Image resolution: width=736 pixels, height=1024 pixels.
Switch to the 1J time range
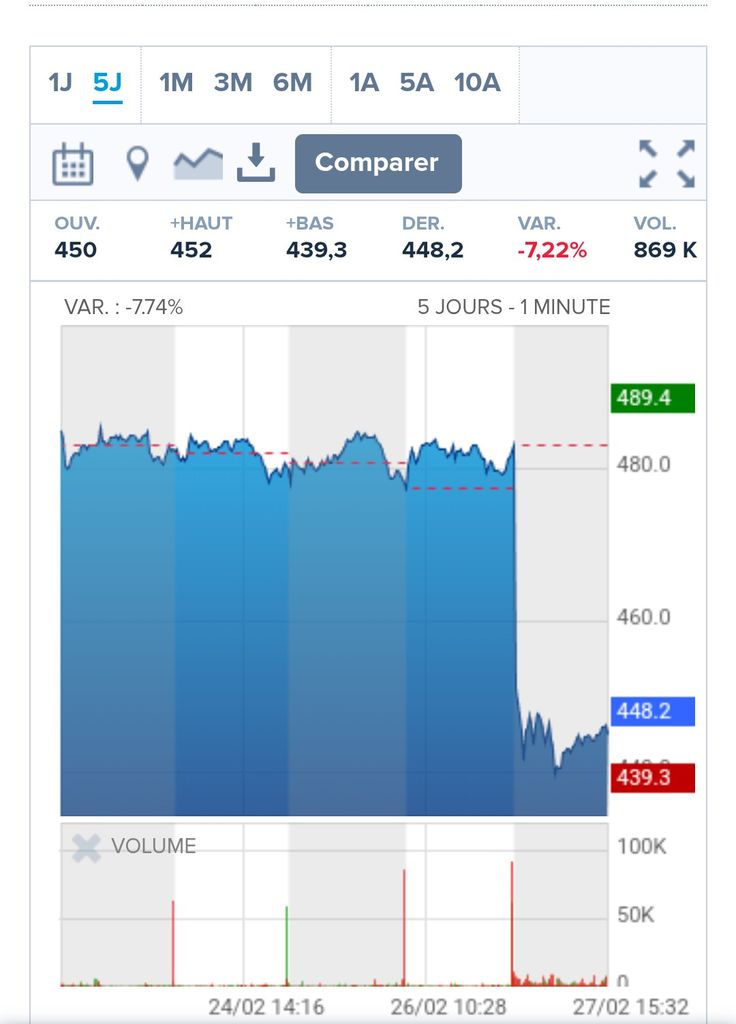pos(60,82)
